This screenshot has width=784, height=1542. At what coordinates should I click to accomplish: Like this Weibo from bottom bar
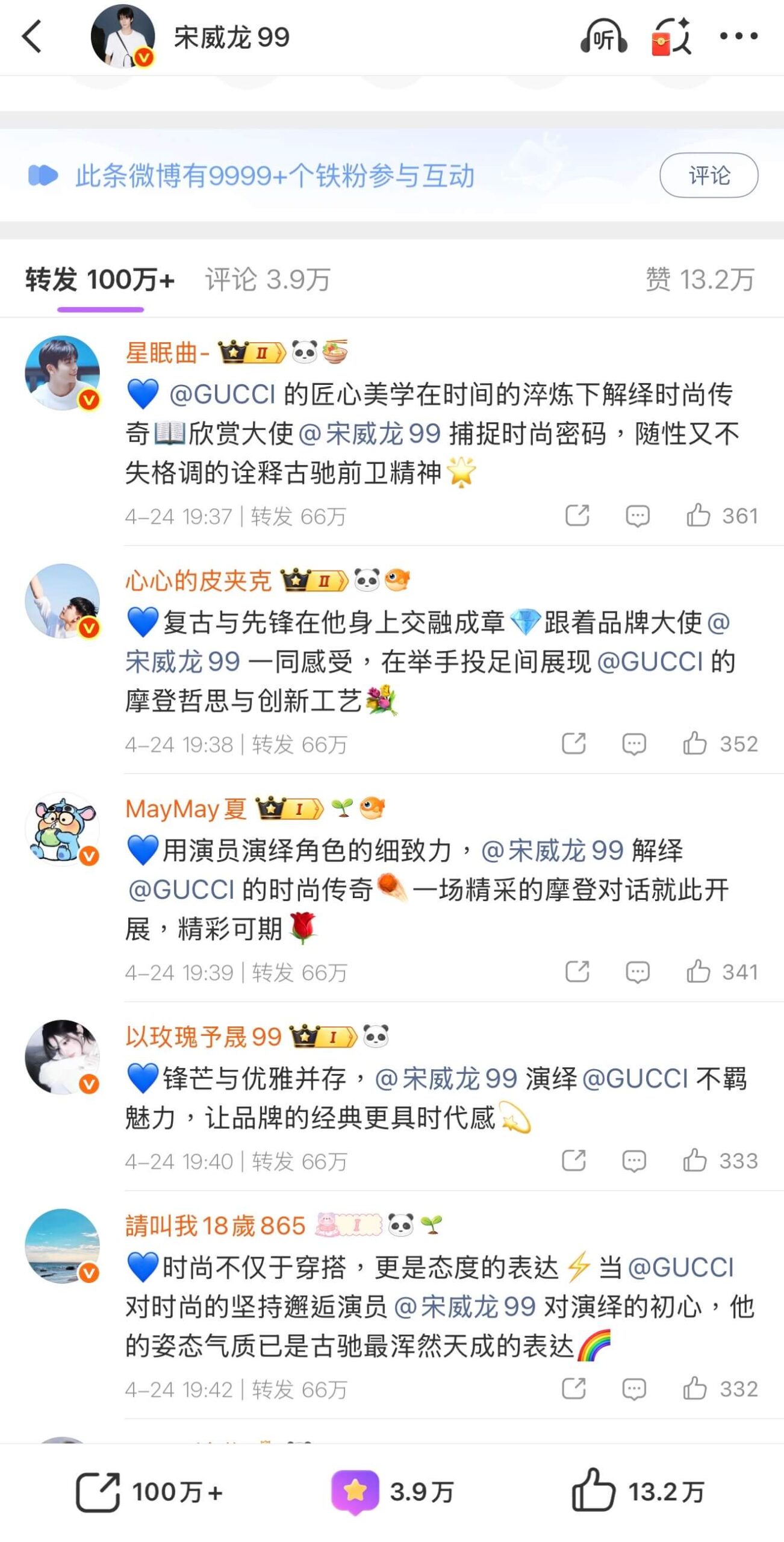[x=638, y=1492]
